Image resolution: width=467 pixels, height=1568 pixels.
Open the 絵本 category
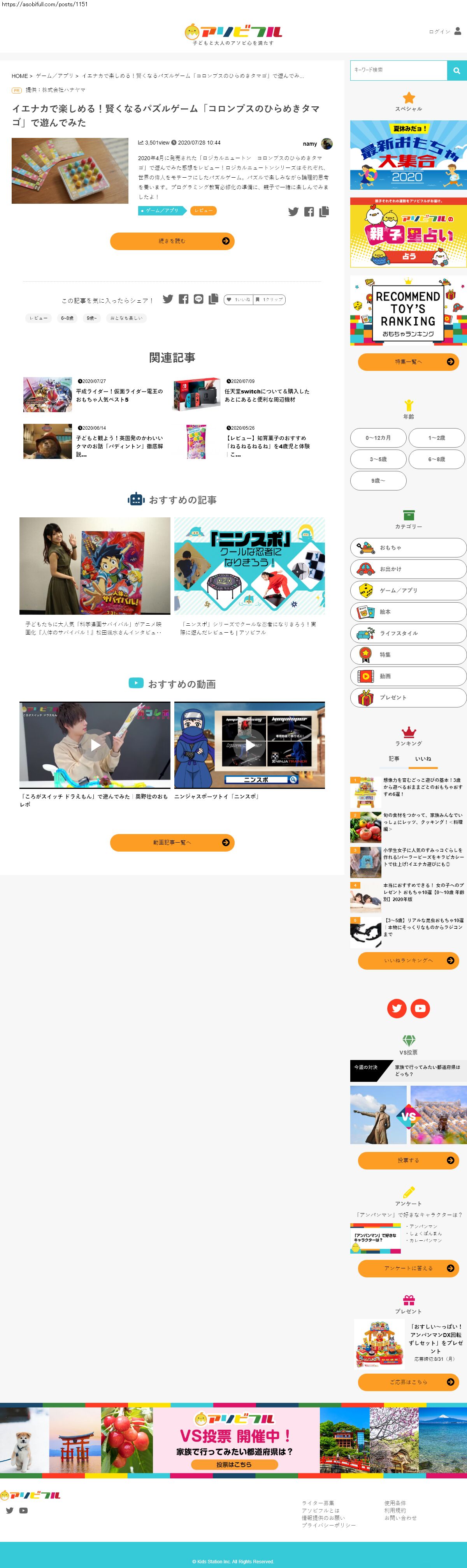pyautogui.click(x=408, y=612)
